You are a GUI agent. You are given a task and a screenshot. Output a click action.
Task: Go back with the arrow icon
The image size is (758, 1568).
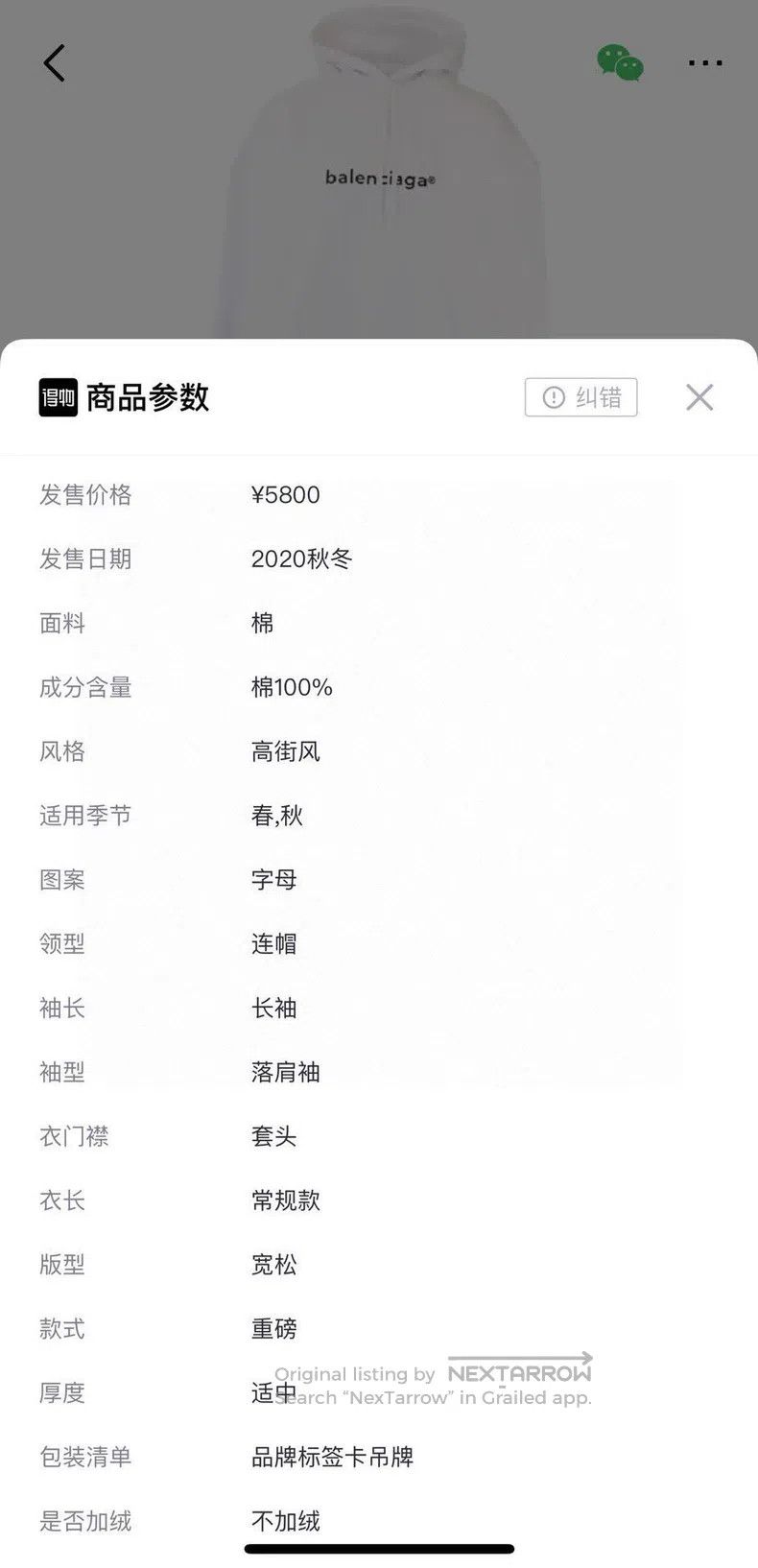click(x=55, y=63)
